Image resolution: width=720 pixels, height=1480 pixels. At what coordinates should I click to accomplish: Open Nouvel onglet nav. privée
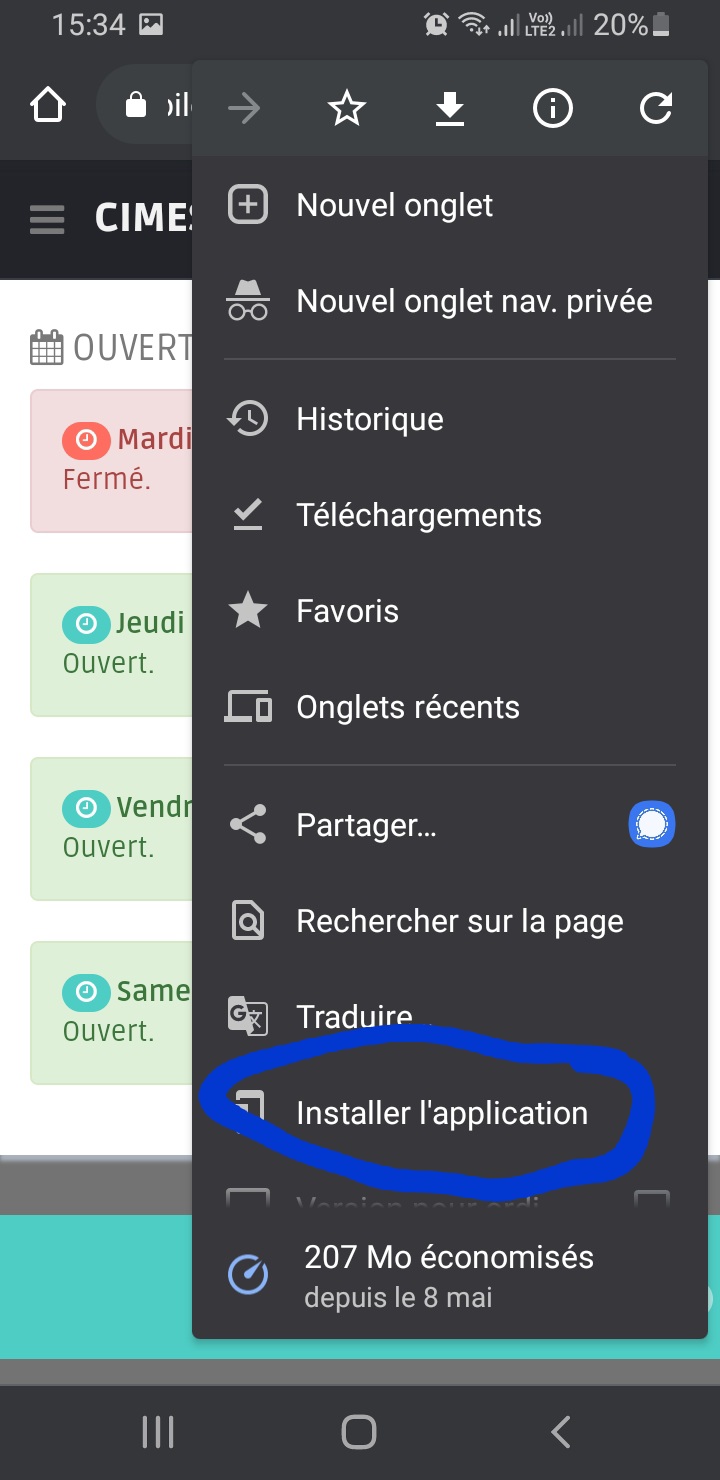pyautogui.click(x=450, y=302)
